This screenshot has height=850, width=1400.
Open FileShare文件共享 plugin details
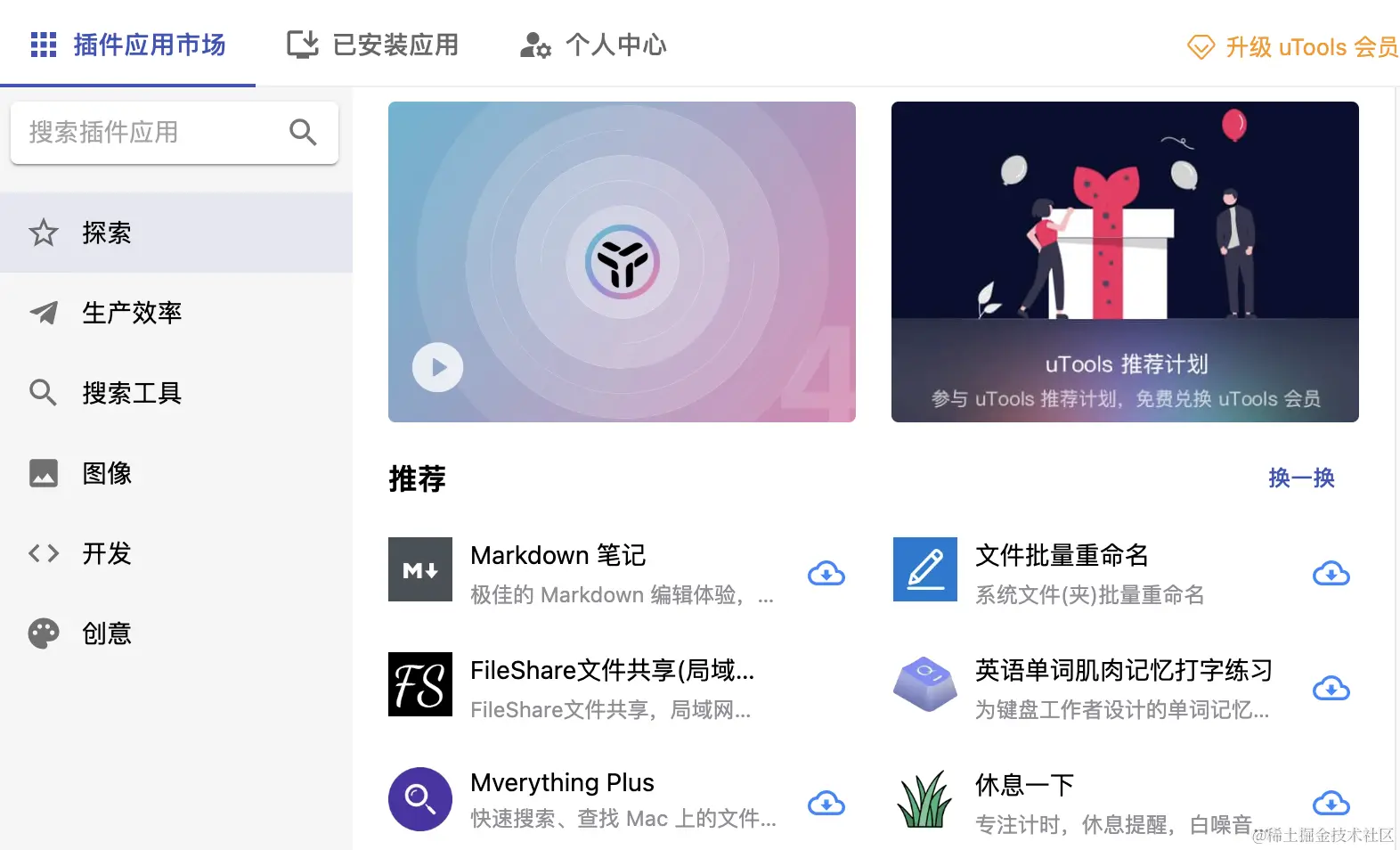(611, 671)
